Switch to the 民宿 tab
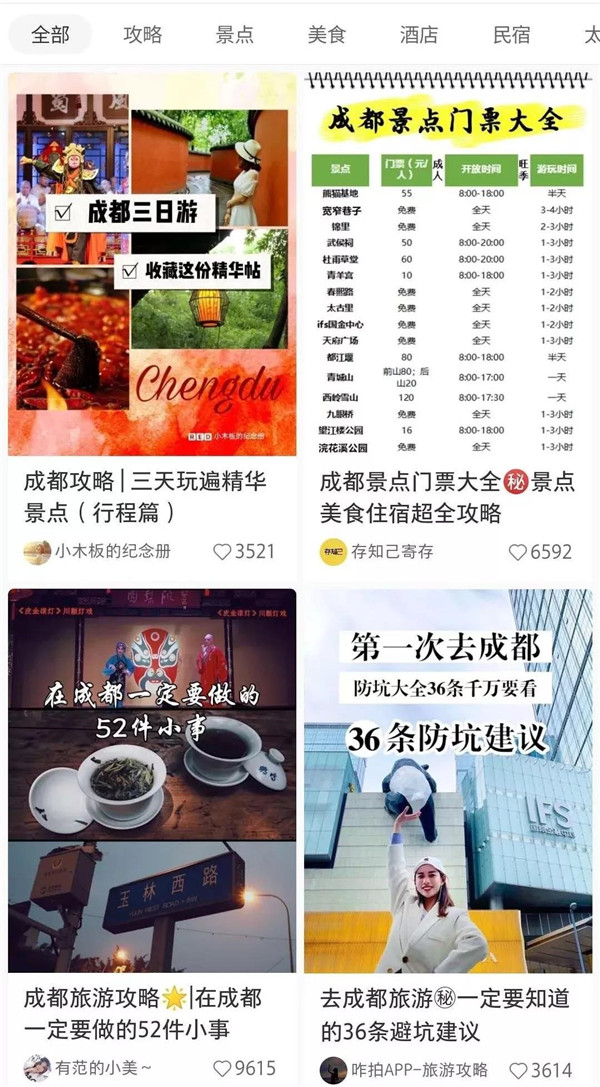The width and height of the screenshot is (600, 1087). pos(511,35)
